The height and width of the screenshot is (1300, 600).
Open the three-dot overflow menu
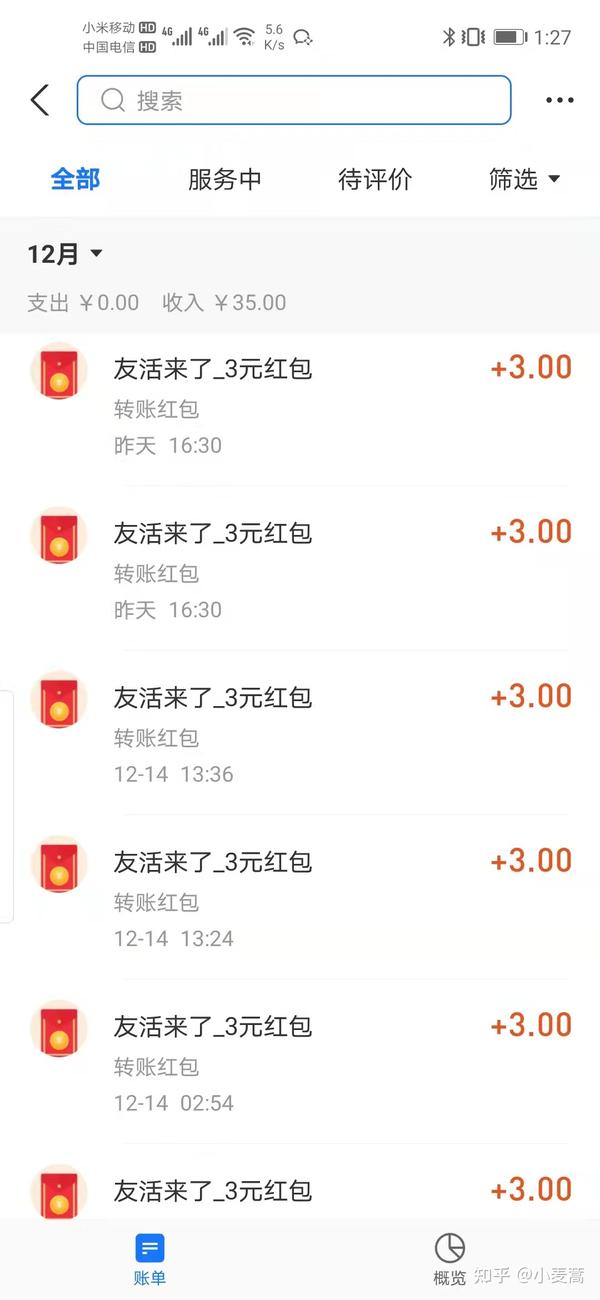(560, 100)
